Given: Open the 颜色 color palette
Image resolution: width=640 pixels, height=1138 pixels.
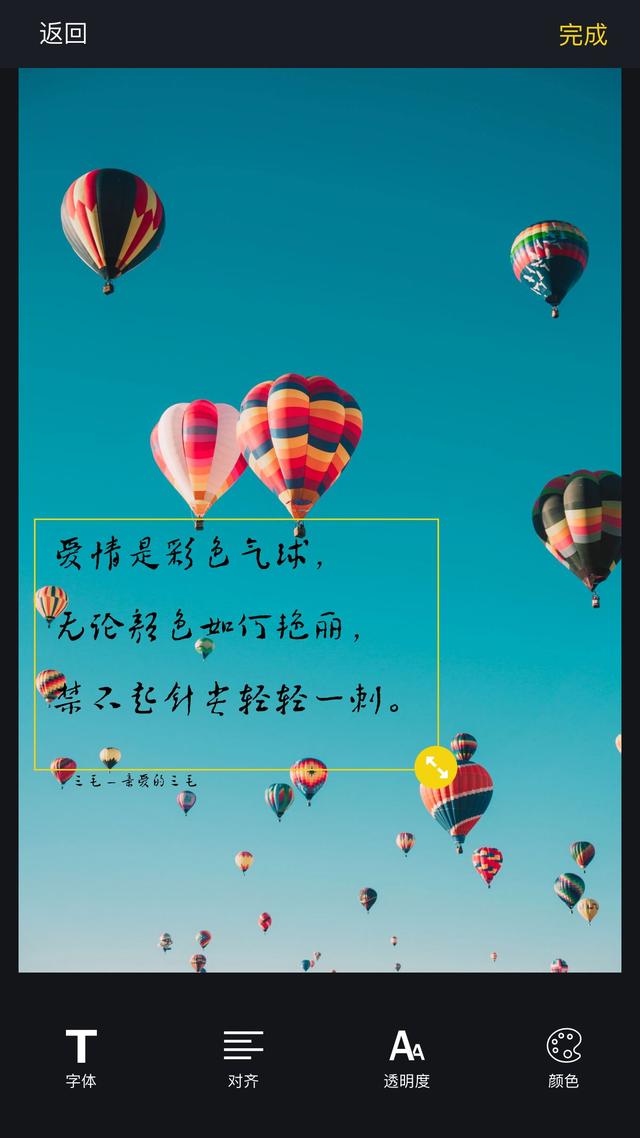Looking at the screenshot, I should [x=563, y=1058].
